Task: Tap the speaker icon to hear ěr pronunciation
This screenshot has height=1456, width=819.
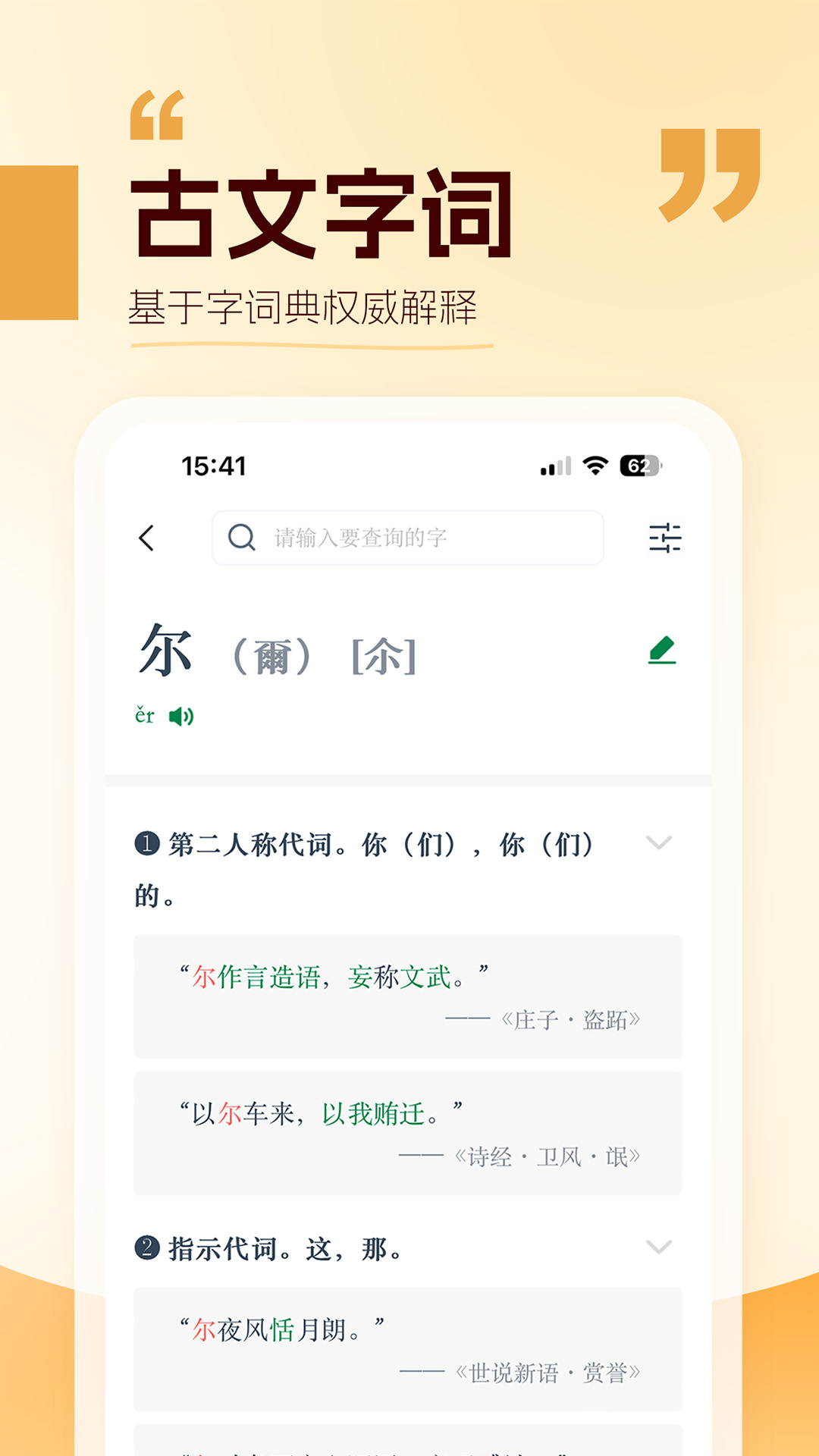Action: [x=182, y=714]
